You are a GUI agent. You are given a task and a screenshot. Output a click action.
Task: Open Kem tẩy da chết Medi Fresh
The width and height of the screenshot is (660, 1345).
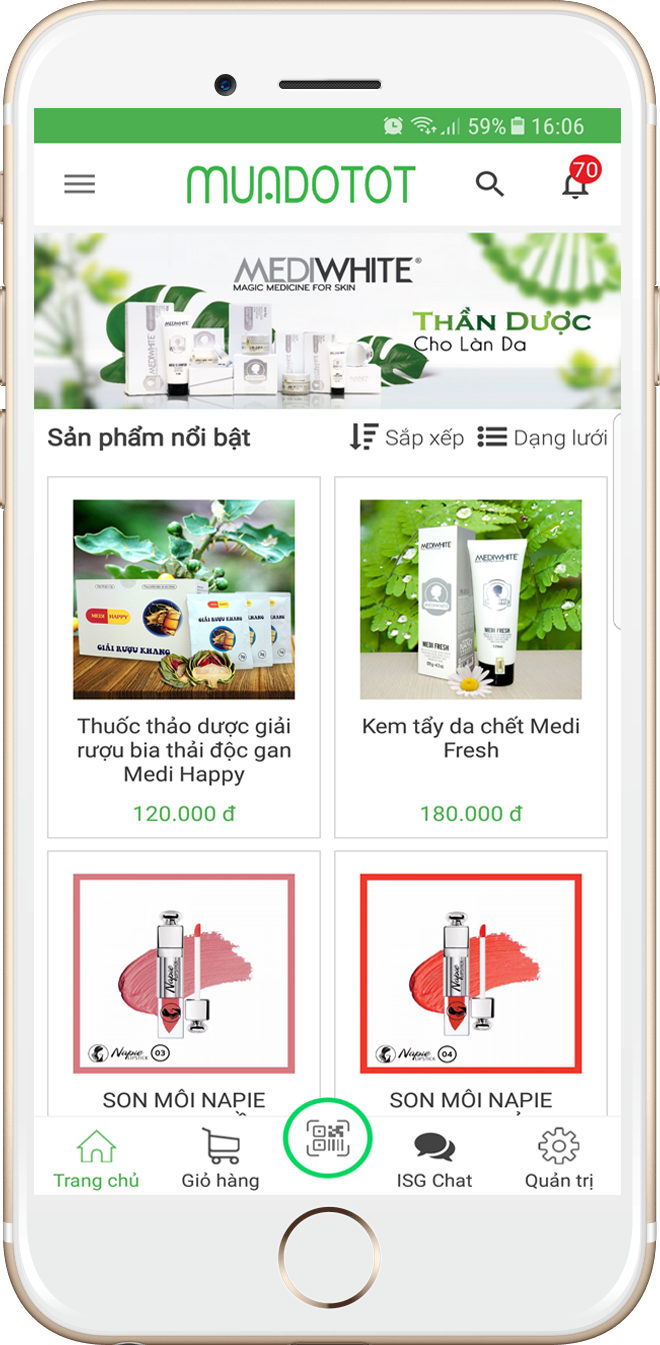point(470,656)
